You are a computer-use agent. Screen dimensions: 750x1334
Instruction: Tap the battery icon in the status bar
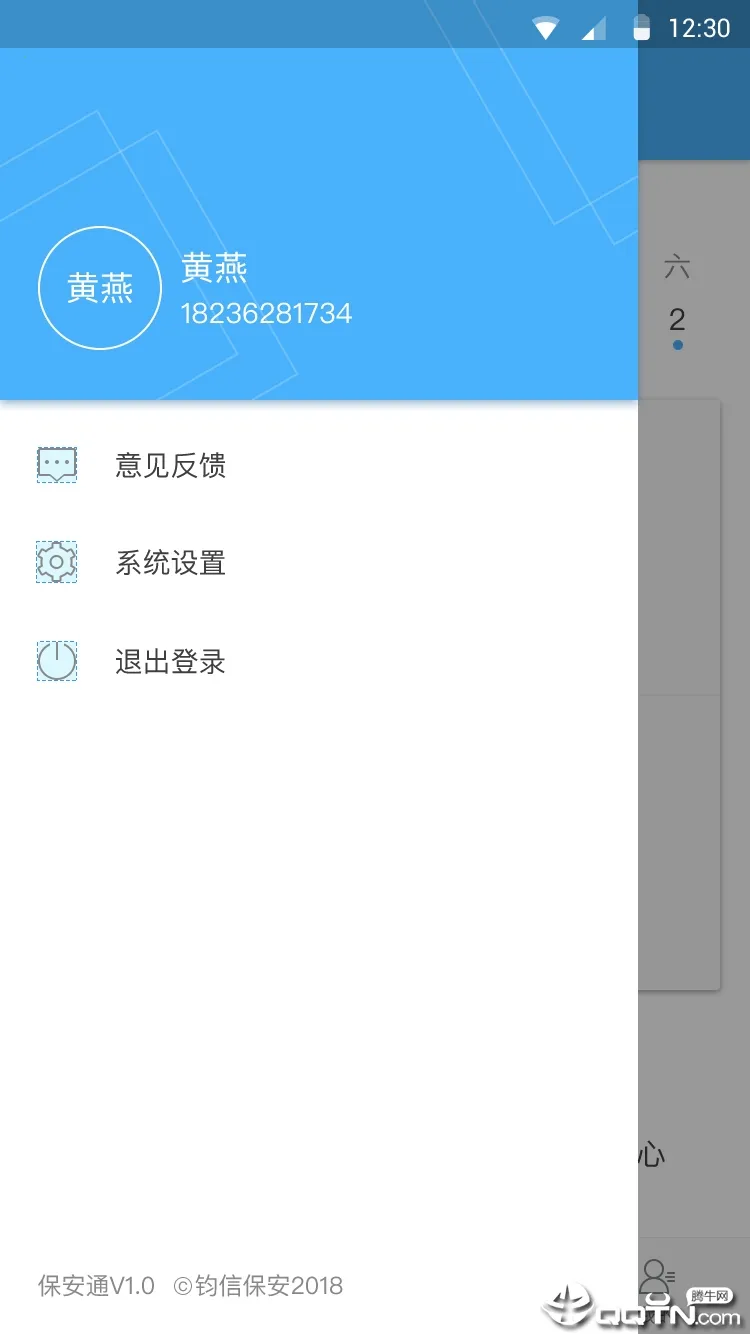coord(640,28)
